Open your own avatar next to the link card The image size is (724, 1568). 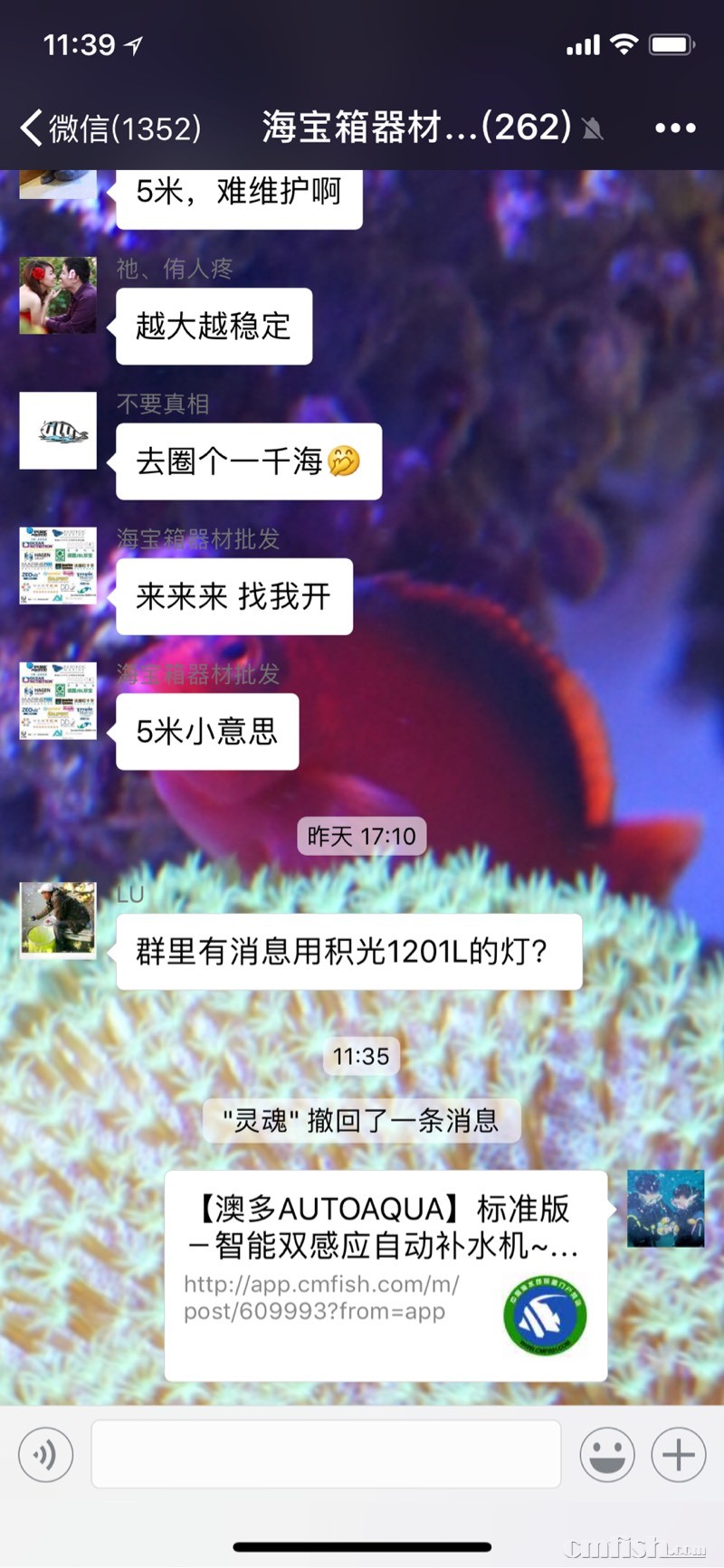[665, 1208]
